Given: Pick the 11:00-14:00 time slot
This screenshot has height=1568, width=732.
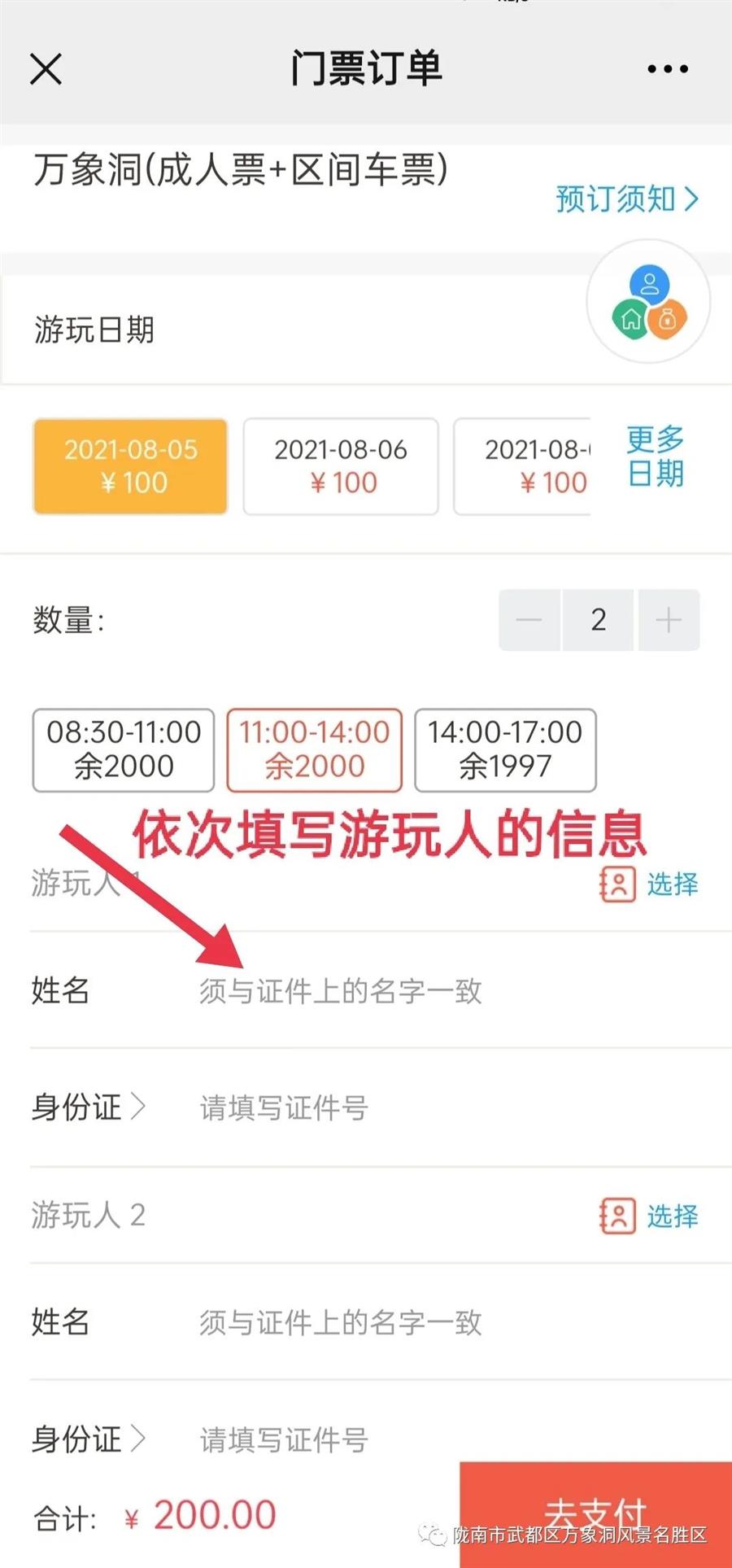Looking at the screenshot, I should point(314,749).
